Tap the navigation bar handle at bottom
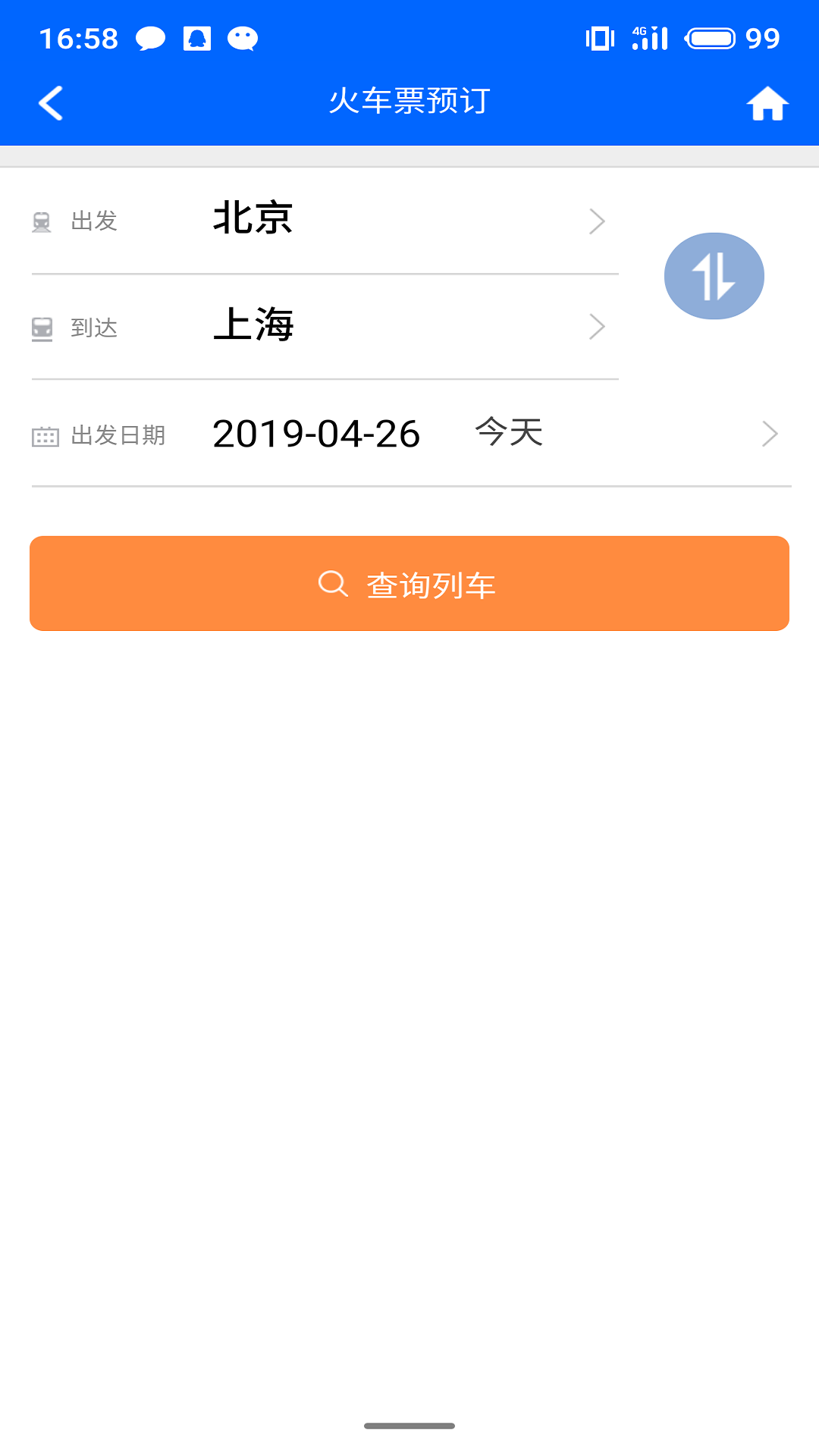This screenshot has height=1456, width=819. click(409, 1424)
